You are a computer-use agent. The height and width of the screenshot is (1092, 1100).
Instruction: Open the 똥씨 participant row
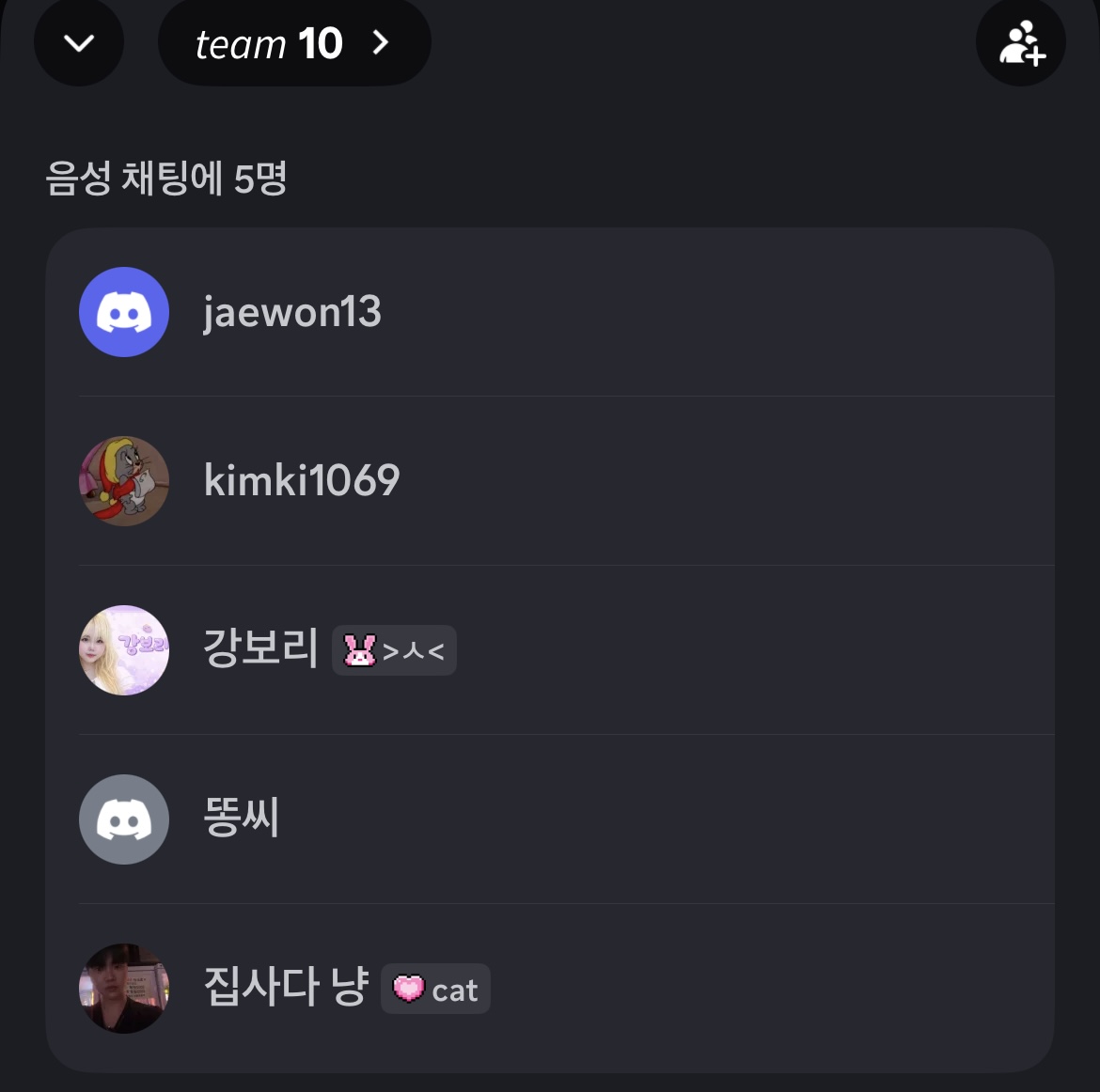[549, 819]
